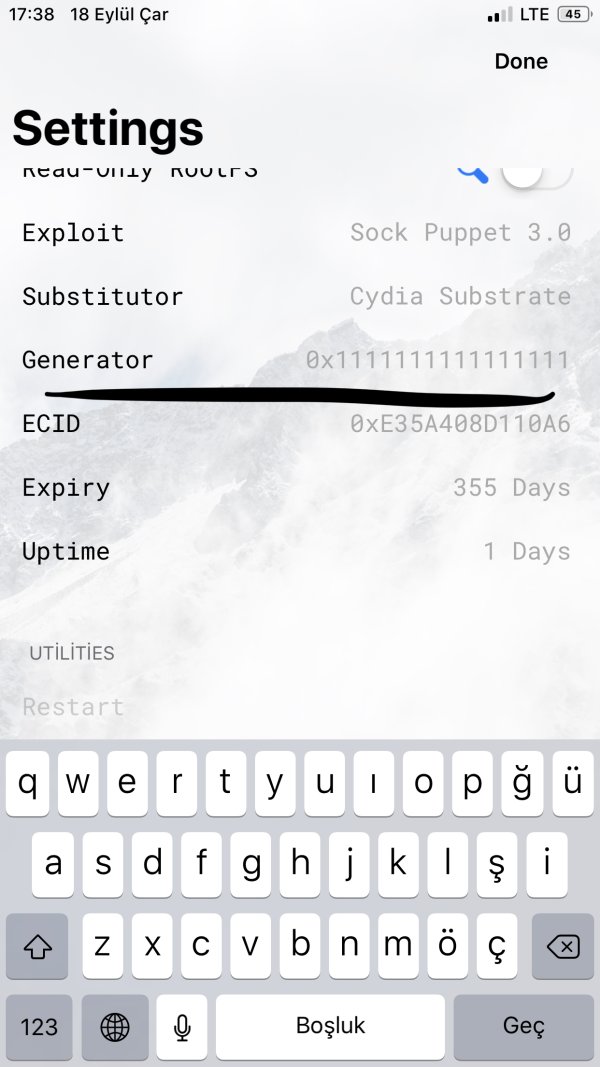Tap the Geç return key
600x1067 pixels.
[523, 1026]
